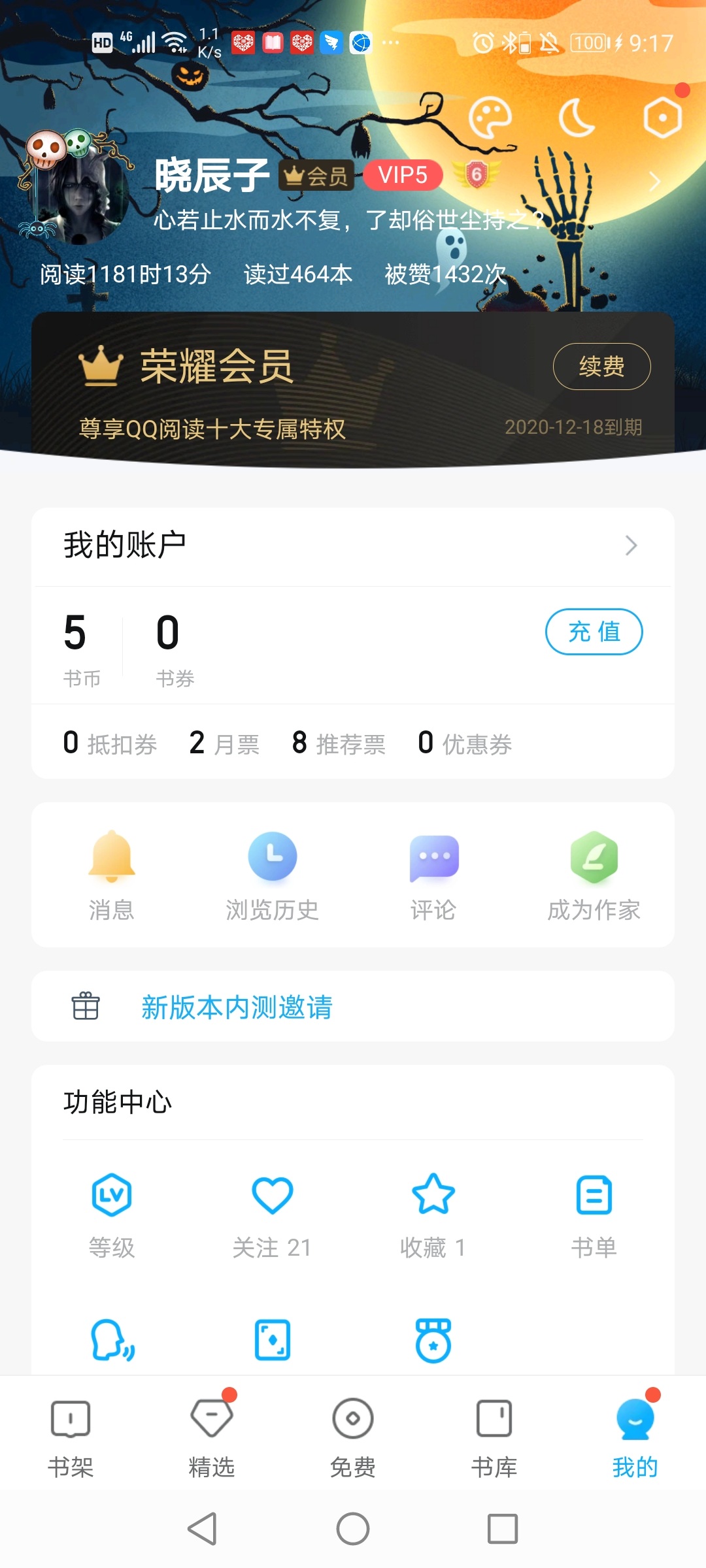This screenshot has width=706, height=1568.
Task: Tap the 充值 recharge button
Action: click(594, 632)
